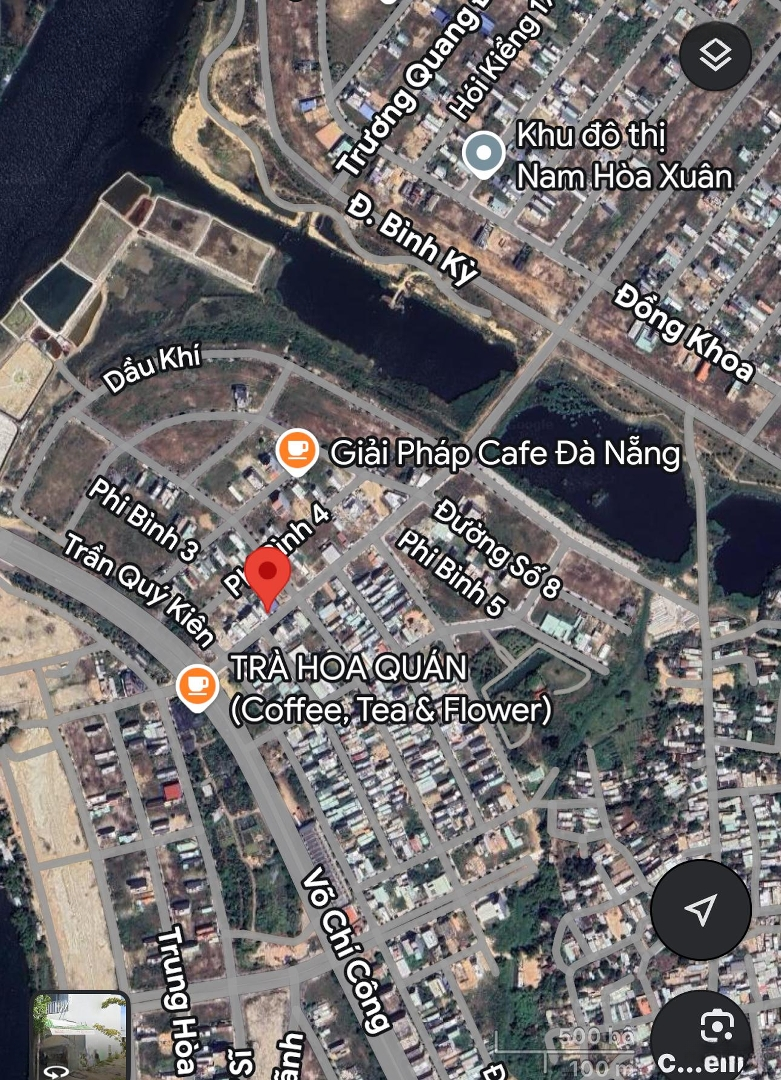The width and height of the screenshot is (781, 1080).
Task: Select the TRÀ HOA QUÁN cafe marker
Action: [x=197, y=686]
